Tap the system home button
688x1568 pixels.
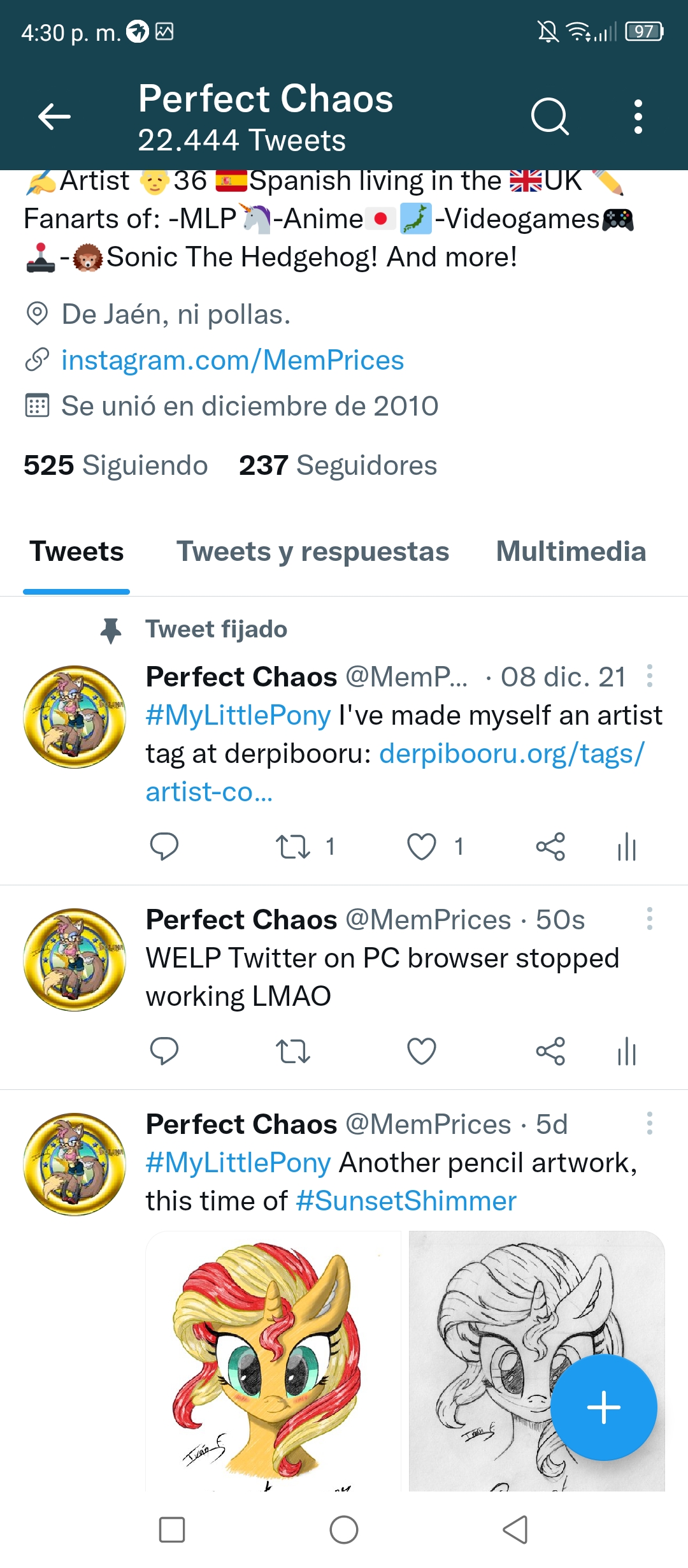pos(344,1530)
